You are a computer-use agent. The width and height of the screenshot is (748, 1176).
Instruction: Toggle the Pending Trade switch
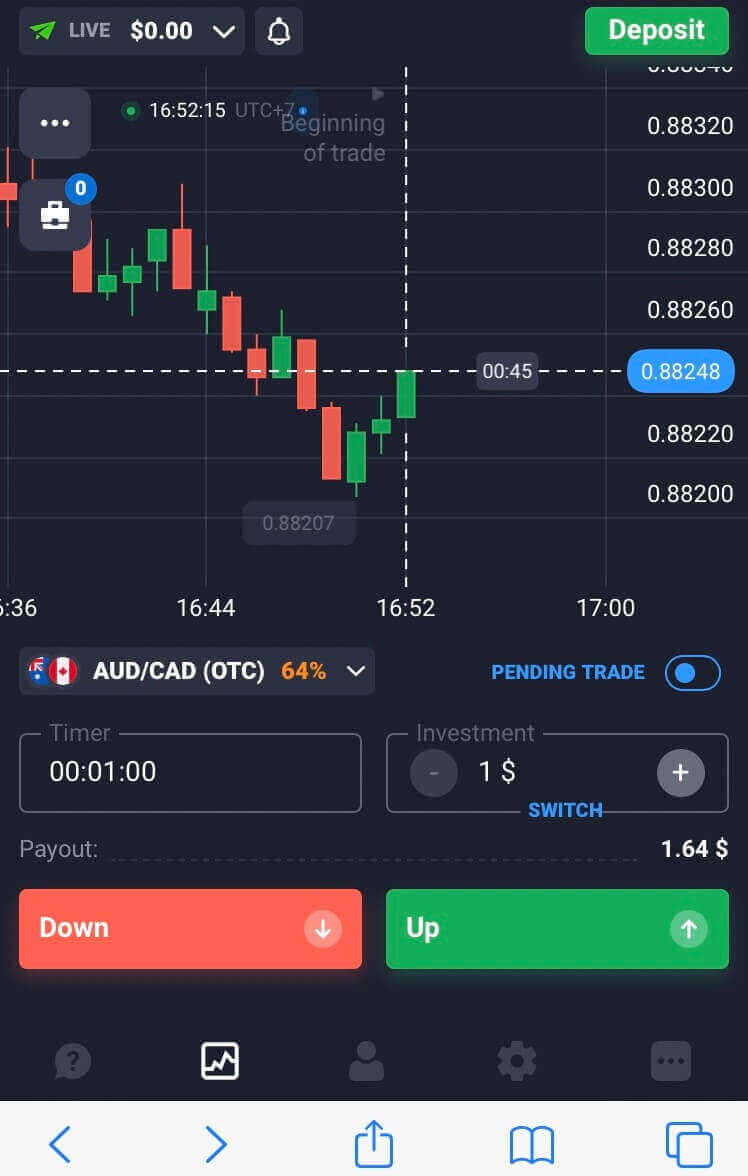(x=692, y=673)
